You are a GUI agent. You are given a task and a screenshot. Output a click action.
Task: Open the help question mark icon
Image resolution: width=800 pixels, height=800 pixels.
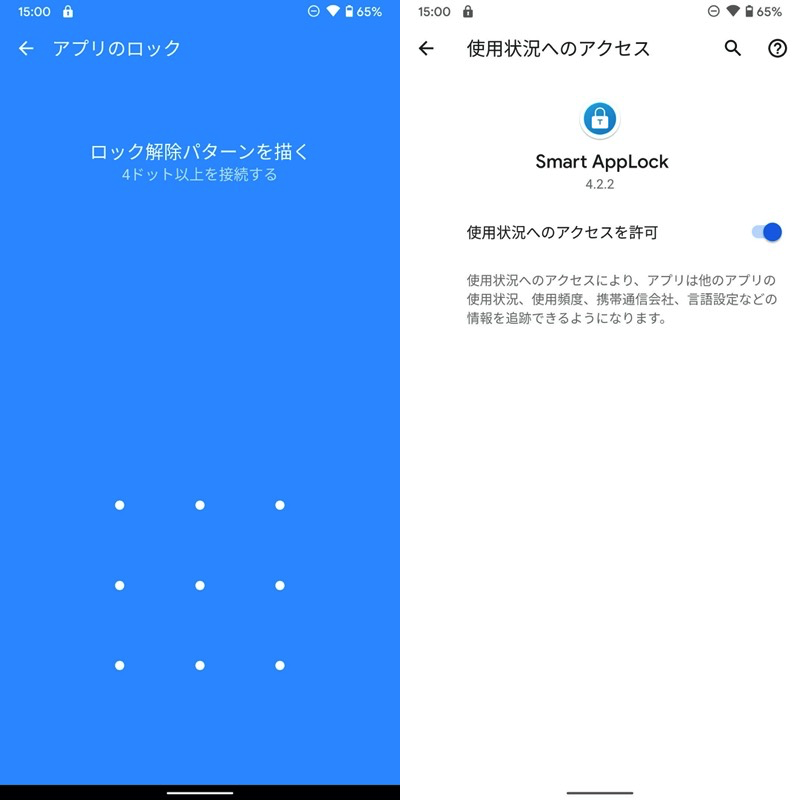(777, 48)
